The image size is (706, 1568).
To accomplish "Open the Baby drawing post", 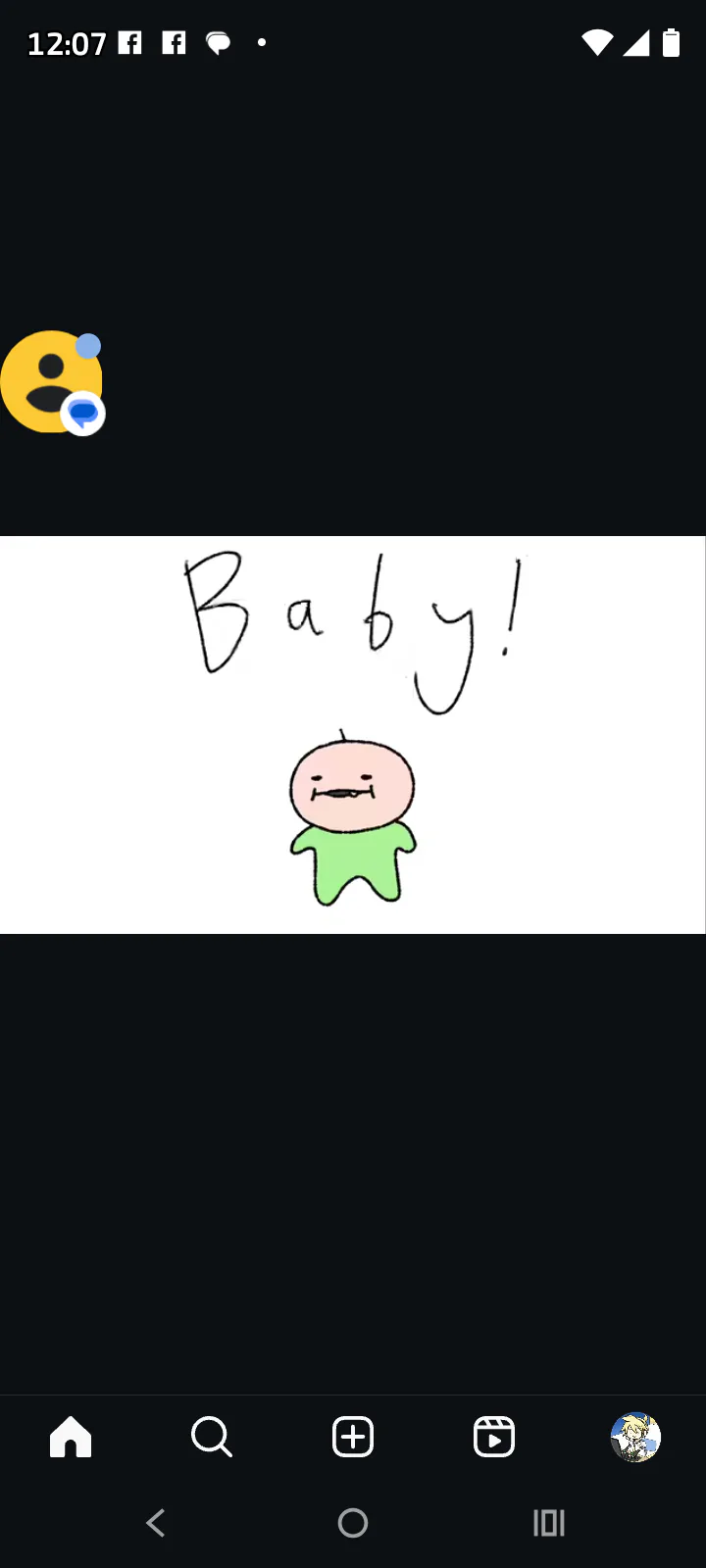I will pos(353,735).
